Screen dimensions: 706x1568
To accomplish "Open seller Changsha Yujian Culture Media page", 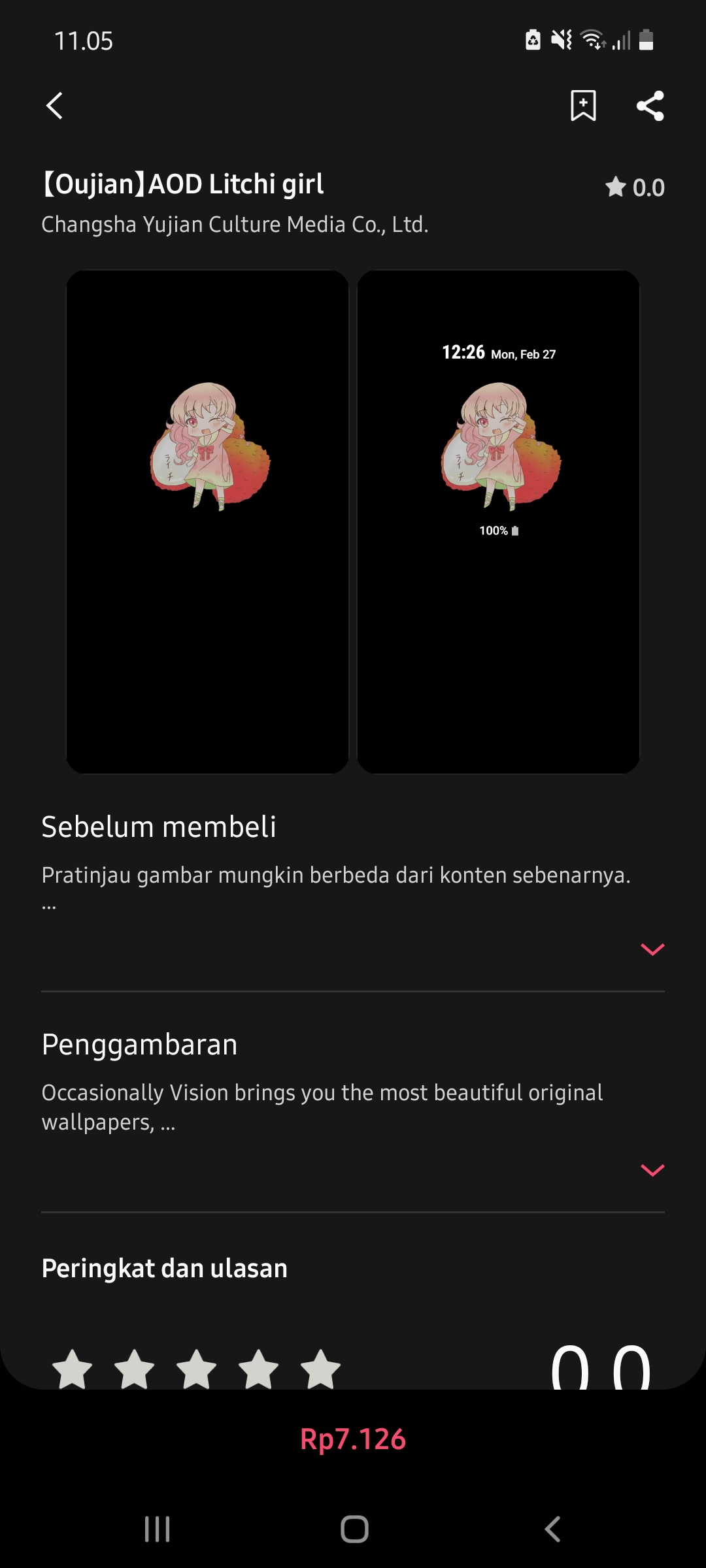I will 235,225.
